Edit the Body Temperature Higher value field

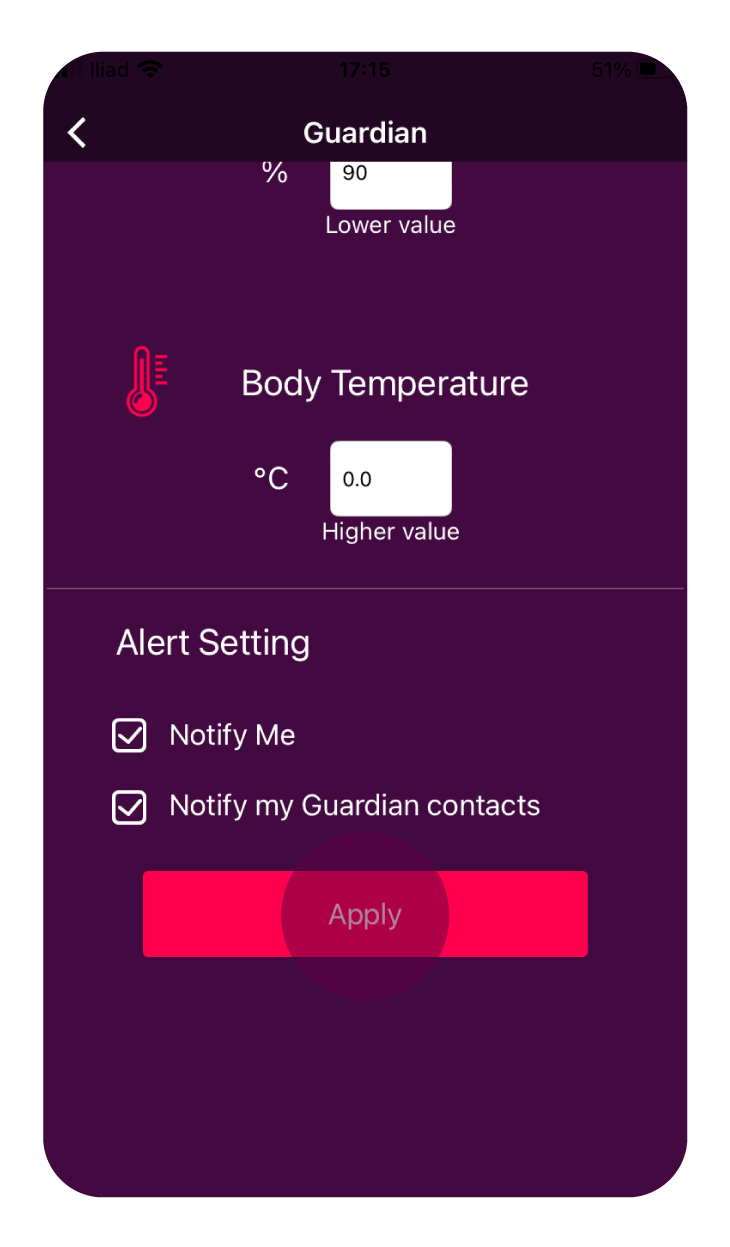point(390,478)
